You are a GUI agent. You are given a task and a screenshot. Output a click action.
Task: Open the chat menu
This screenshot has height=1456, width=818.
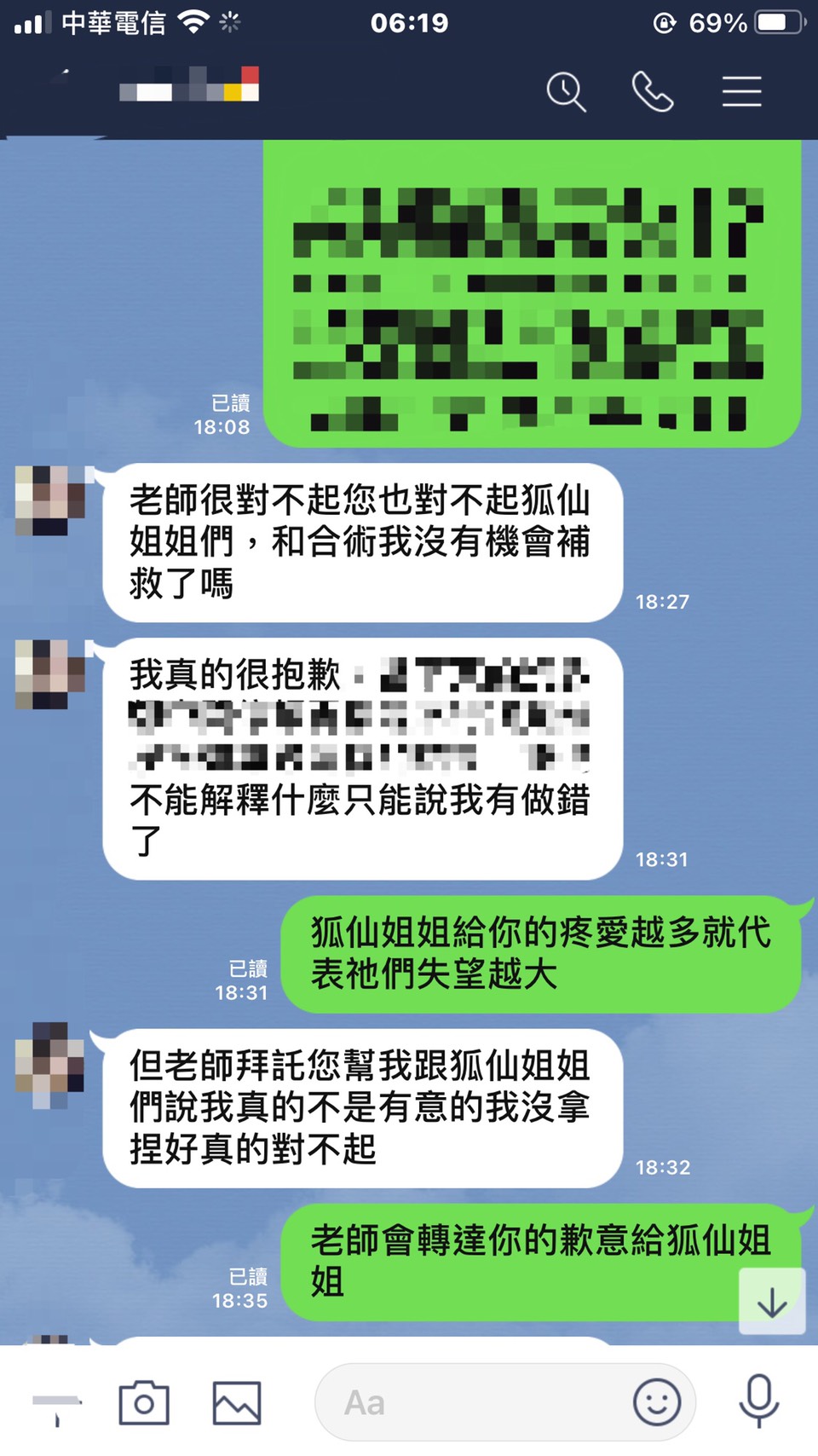click(x=741, y=91)
